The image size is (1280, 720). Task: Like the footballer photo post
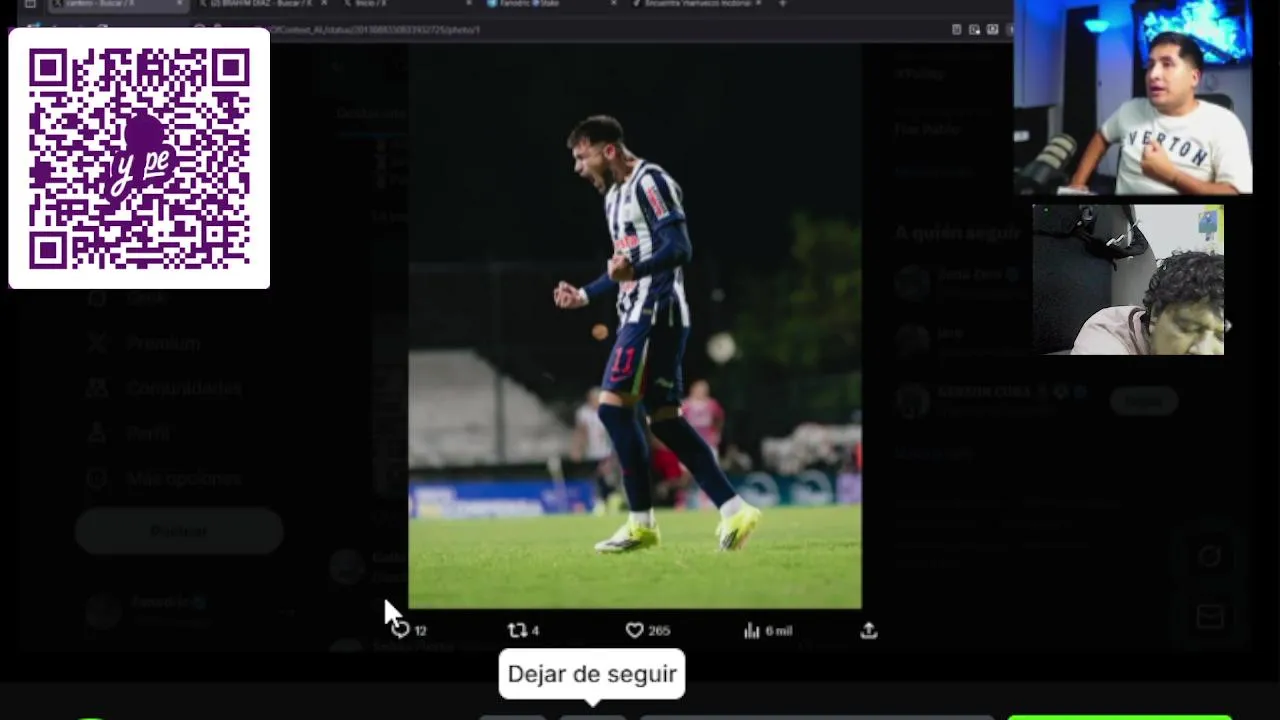[x=635, y=630]
